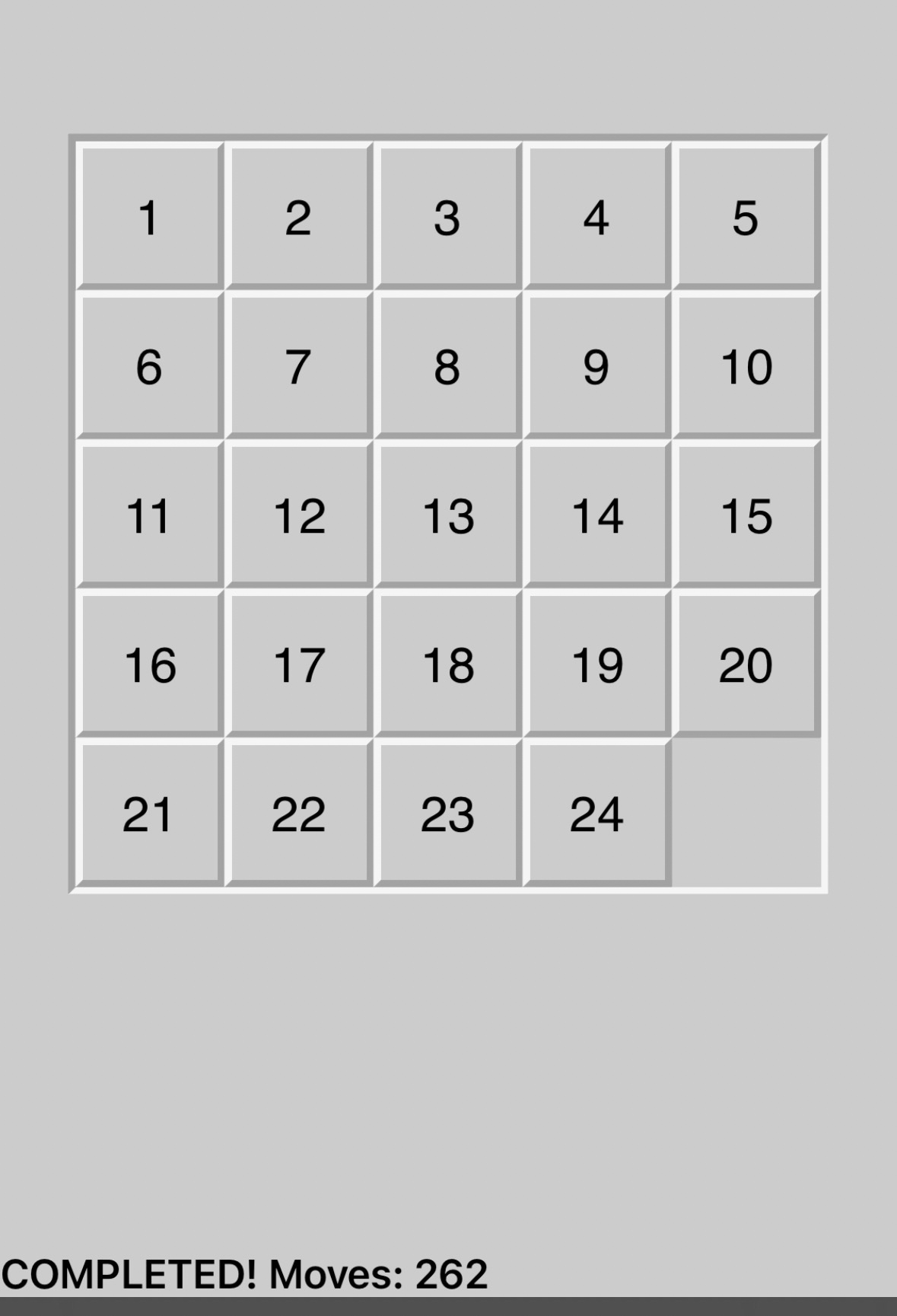Select the tile numbered 21

tap(149, 814)
